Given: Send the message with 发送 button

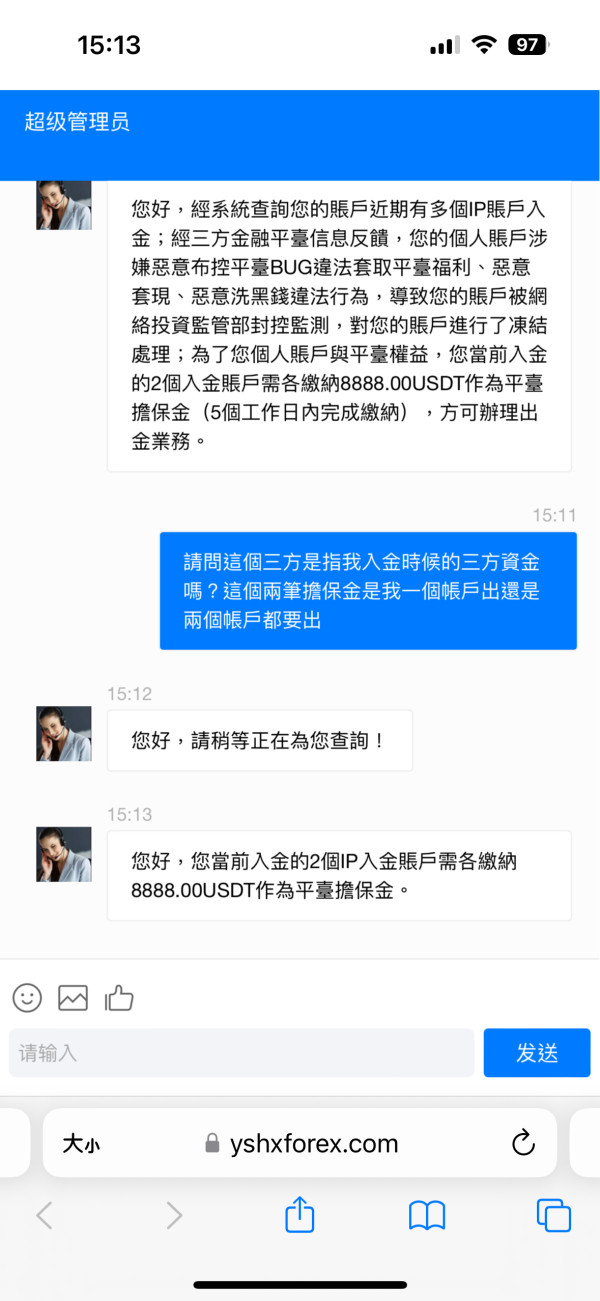Looking at the screenshot, I should click(x=537, y=1053).
